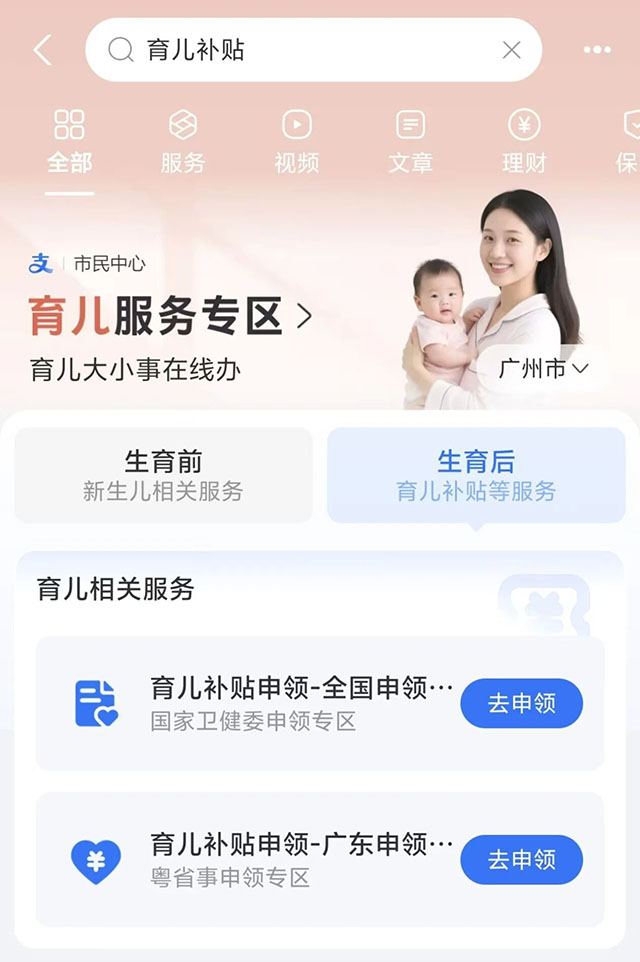Select the 生育后 育儿补贴等服务 segment

(476, 475)
